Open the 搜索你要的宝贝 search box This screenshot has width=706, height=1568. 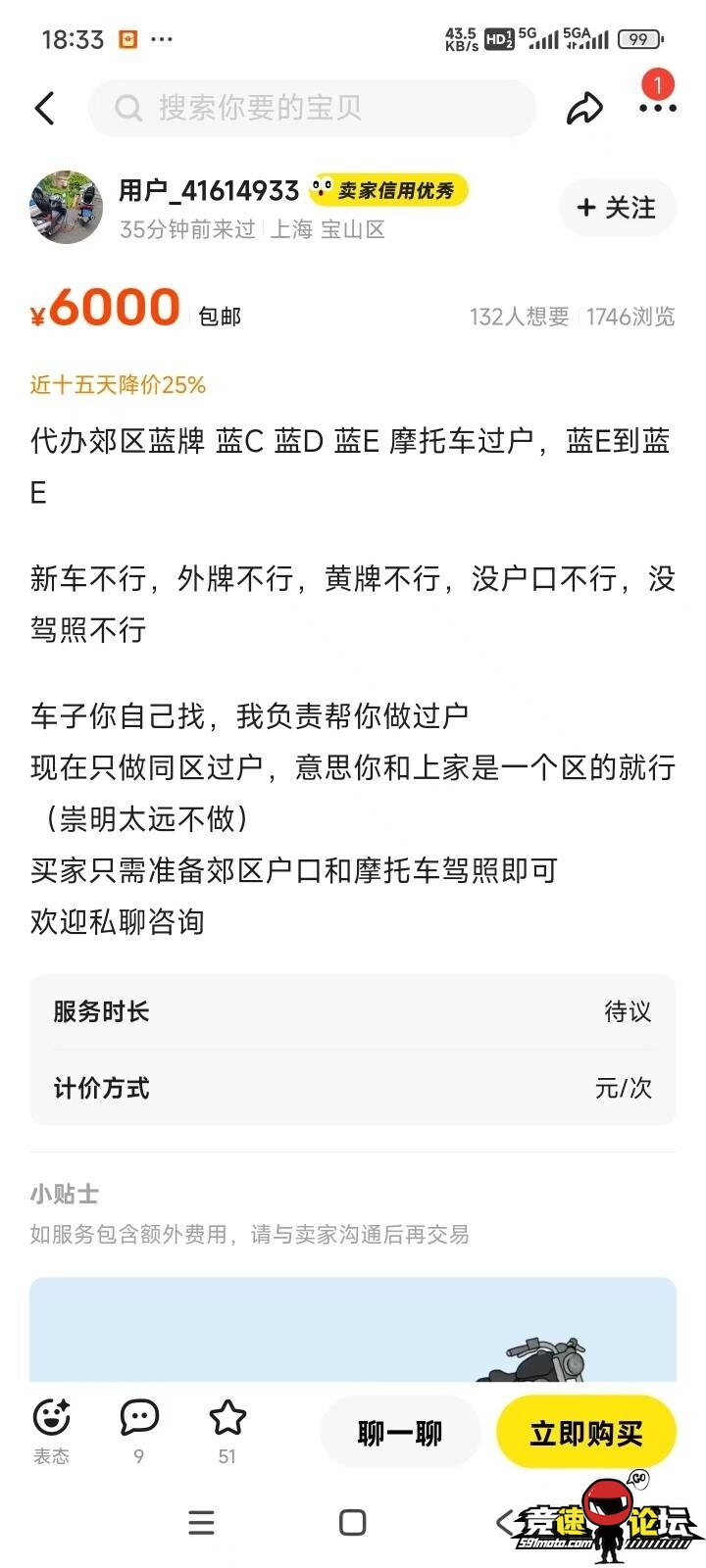312,108
